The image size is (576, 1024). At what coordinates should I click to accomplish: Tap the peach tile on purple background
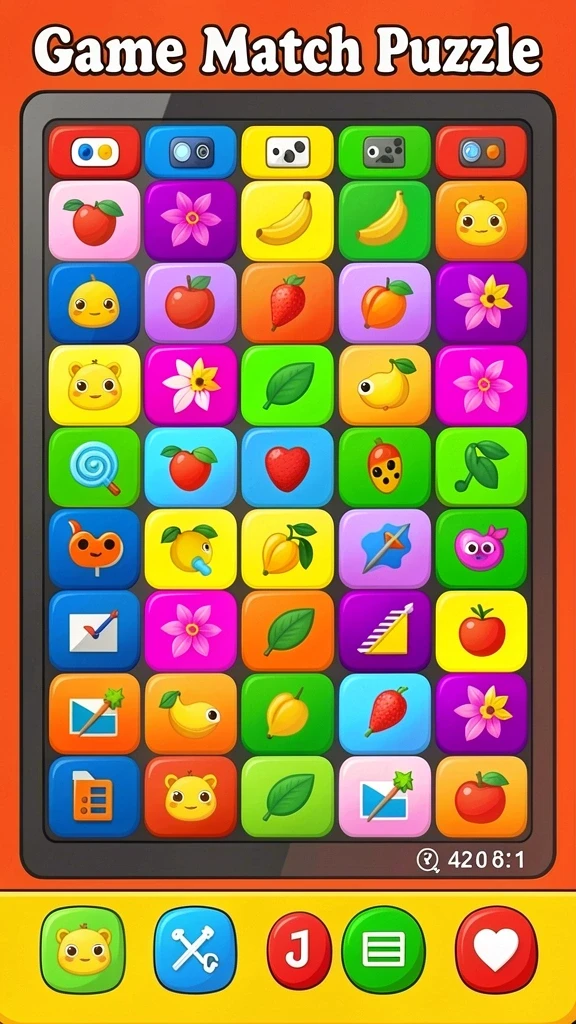coord(384,303)
